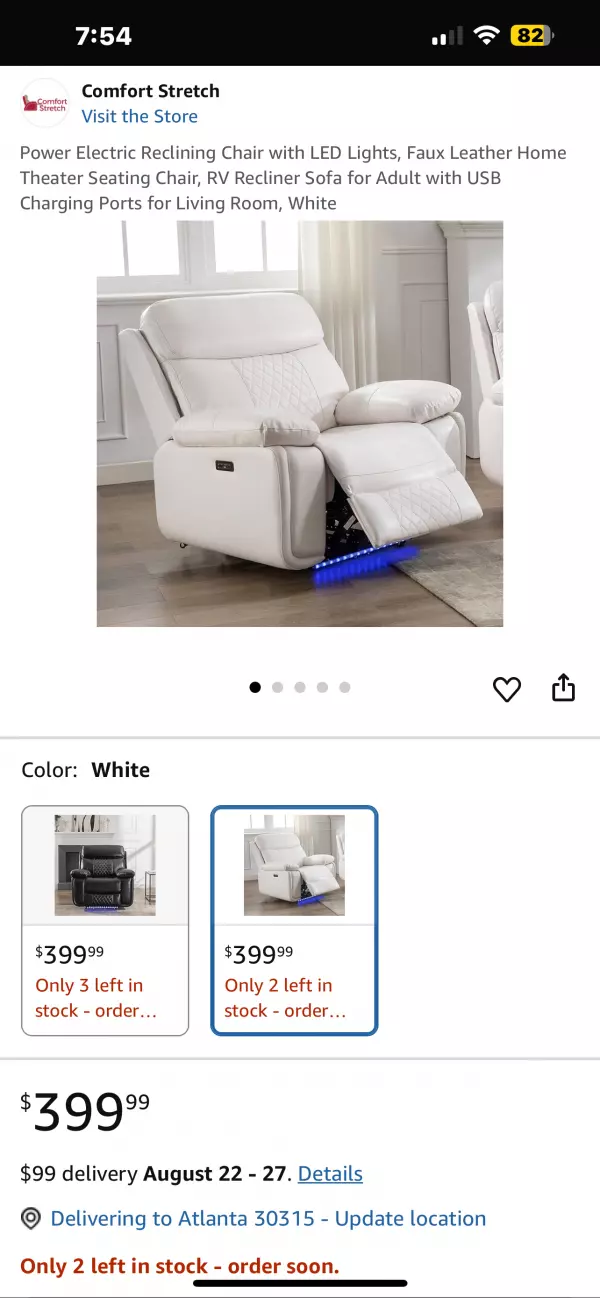The width and height of the screenshot is (600, 1298).
Task: Share this recliner listing
Action: (564, 688)
